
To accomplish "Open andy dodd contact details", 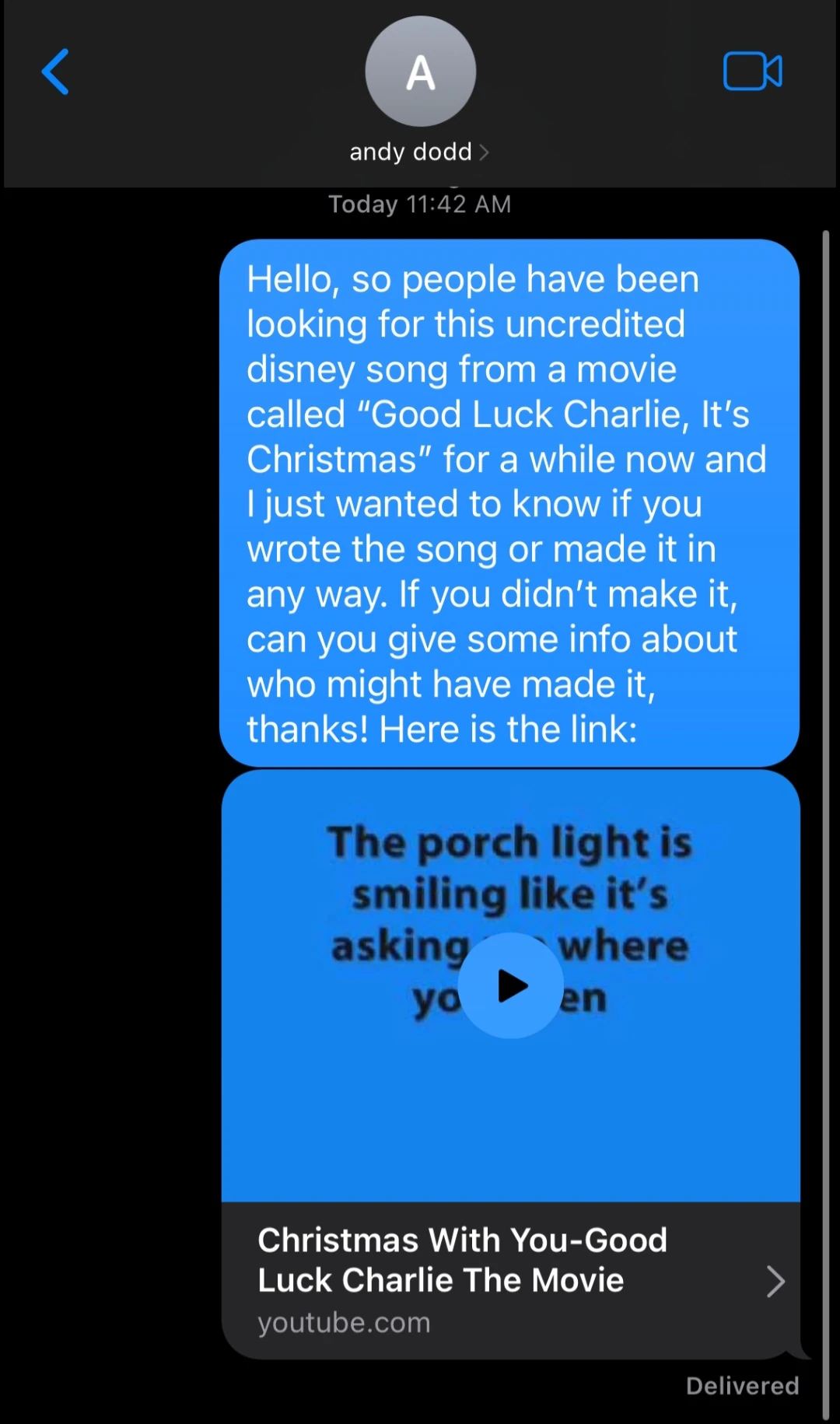I will tap(419, 152).
